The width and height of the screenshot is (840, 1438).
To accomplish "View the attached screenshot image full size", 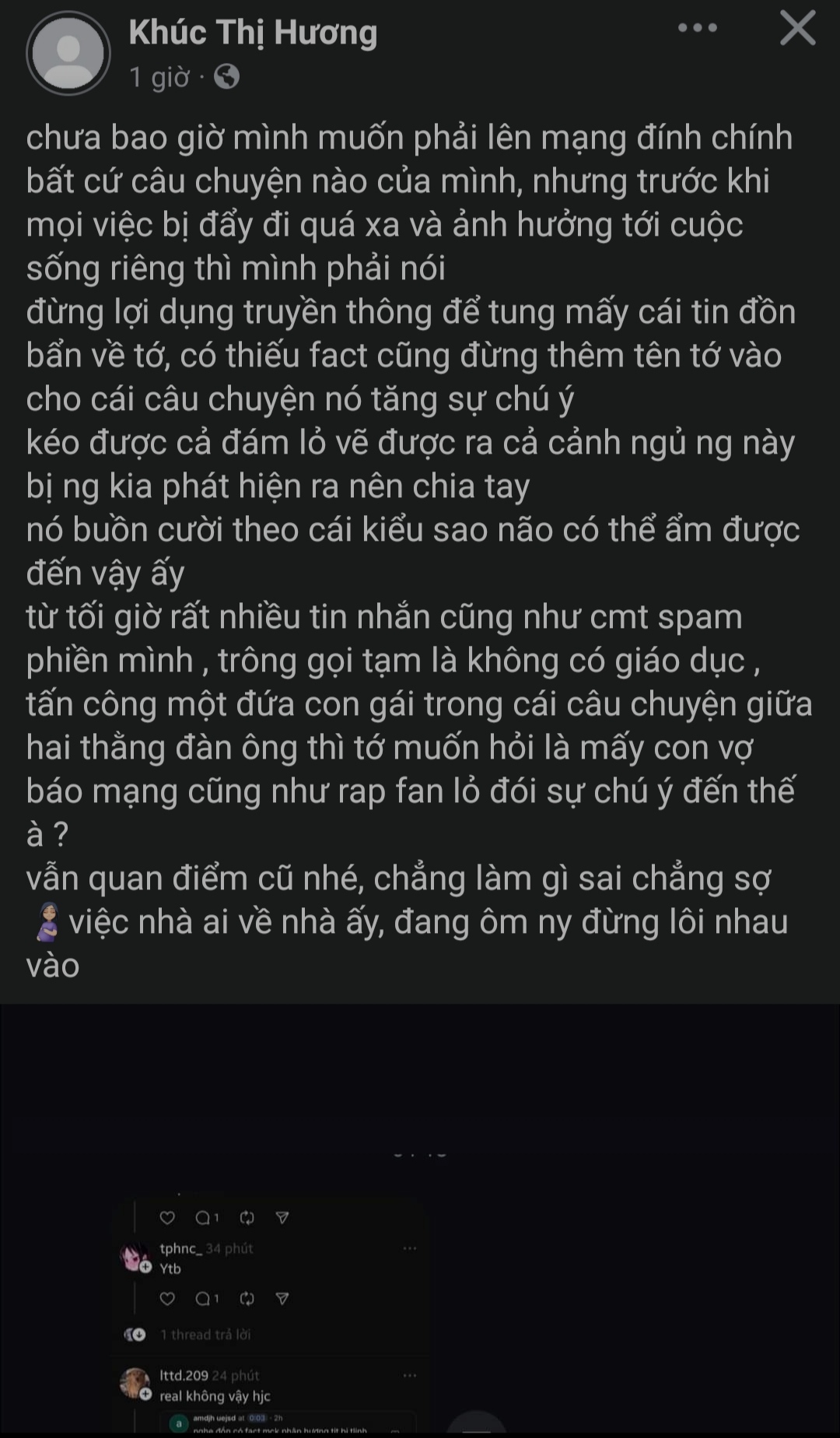I will click(x=272, y=1307).
